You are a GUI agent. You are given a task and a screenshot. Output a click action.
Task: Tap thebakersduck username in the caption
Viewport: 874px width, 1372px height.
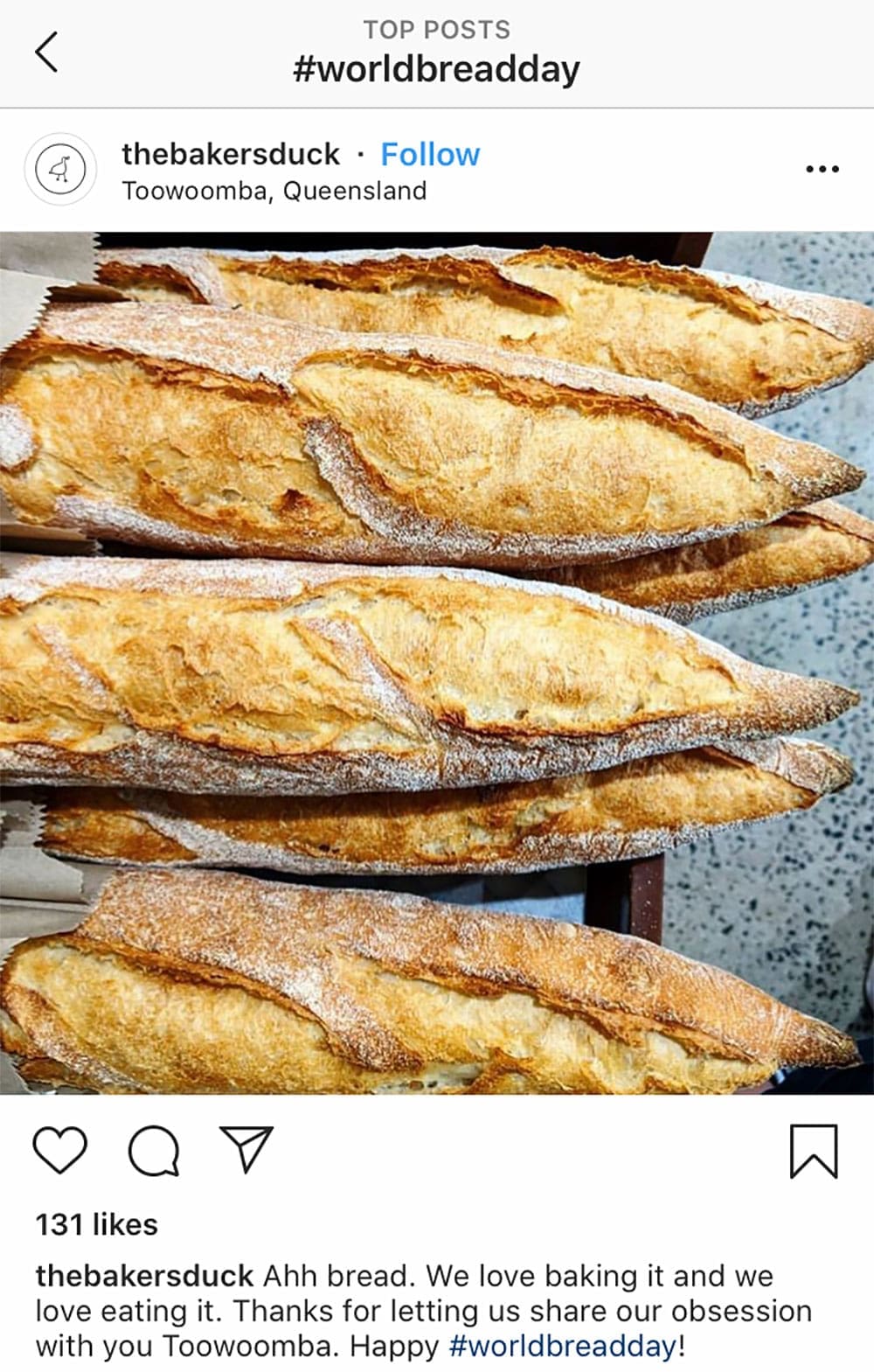pos(144,1276)
